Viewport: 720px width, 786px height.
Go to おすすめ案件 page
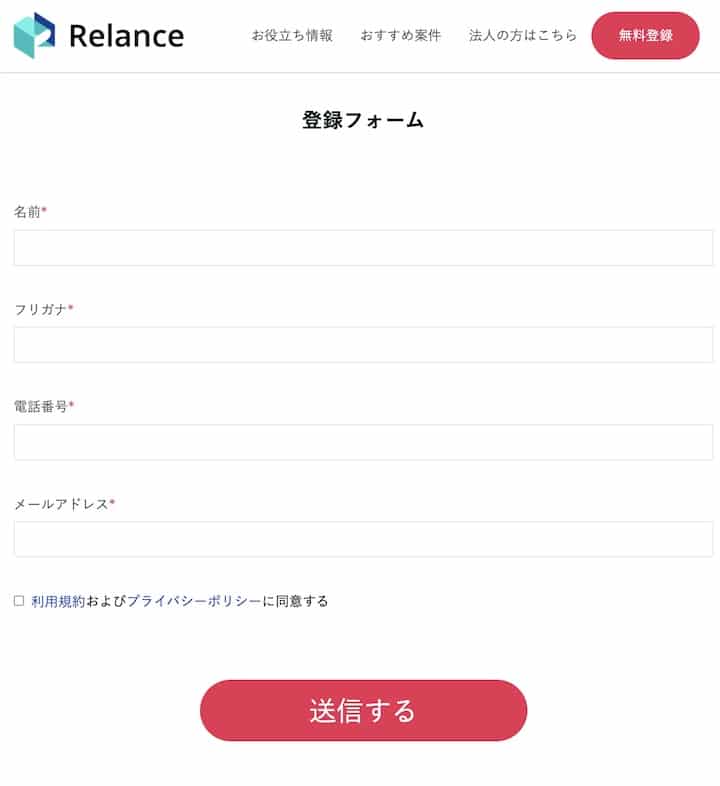(x=400, y=36)
